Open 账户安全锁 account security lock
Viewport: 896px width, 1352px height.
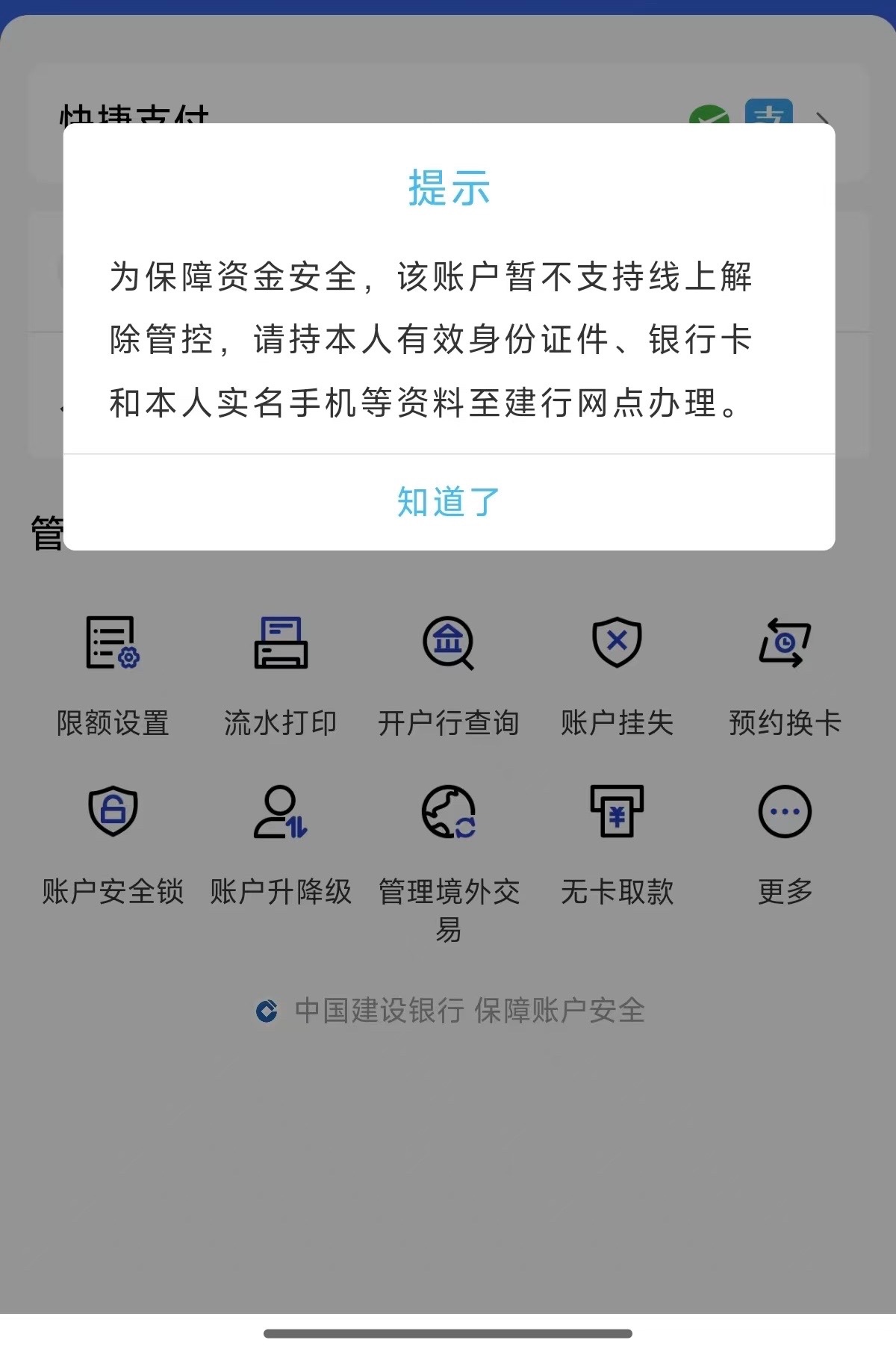113,840
